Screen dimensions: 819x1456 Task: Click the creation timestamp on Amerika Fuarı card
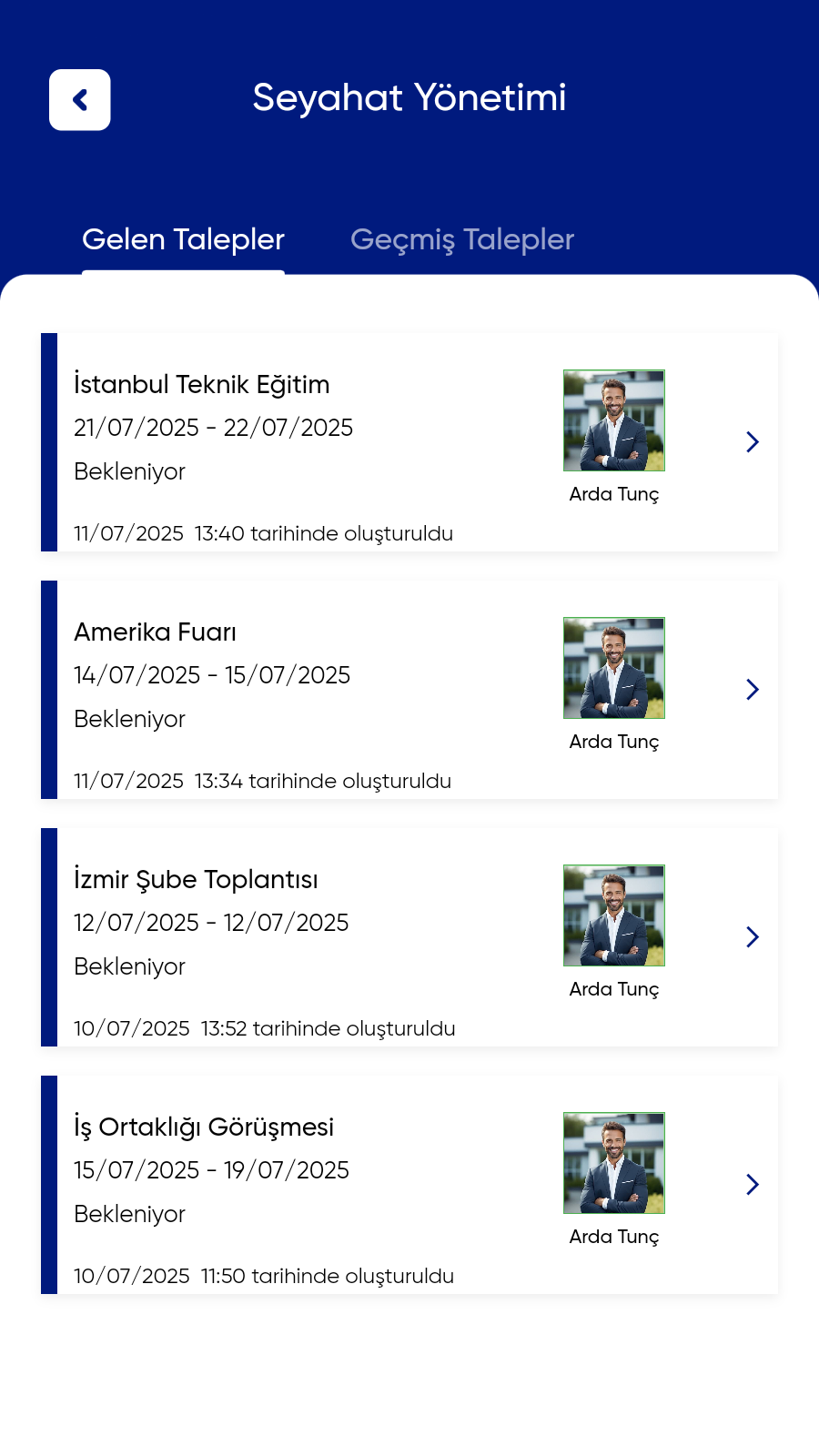(262, 781)
